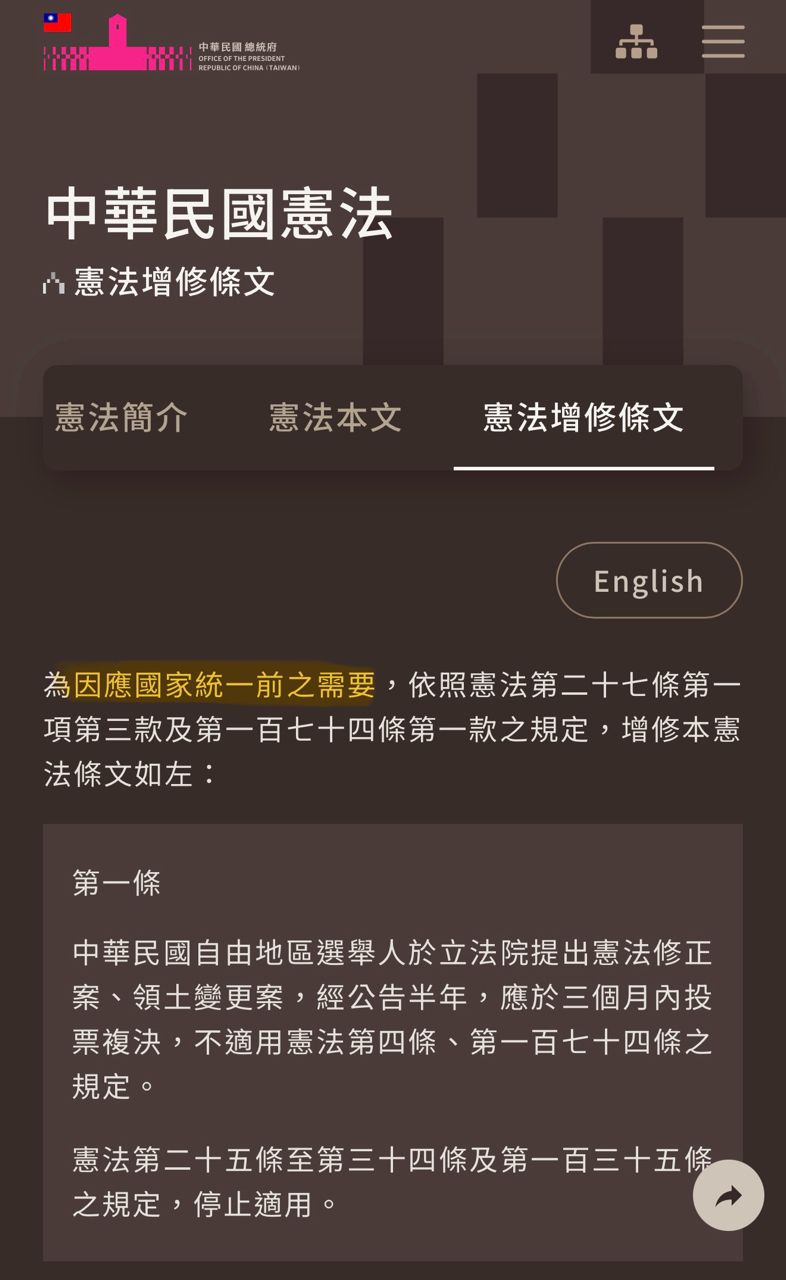786x1280 pixels.
Task: Open the sitemap icon
Action: tap(636, 42)
